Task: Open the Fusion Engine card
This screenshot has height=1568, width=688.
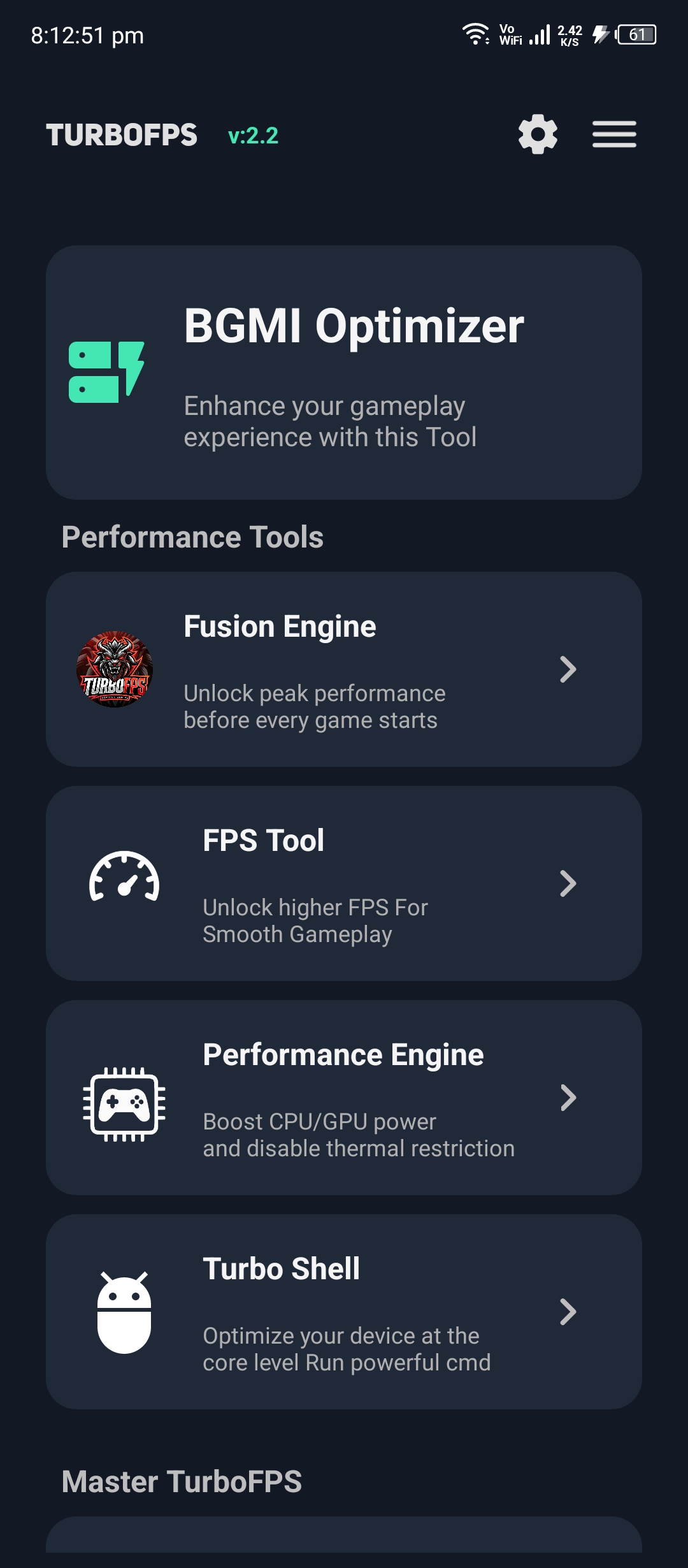Action: pos(344,669)
